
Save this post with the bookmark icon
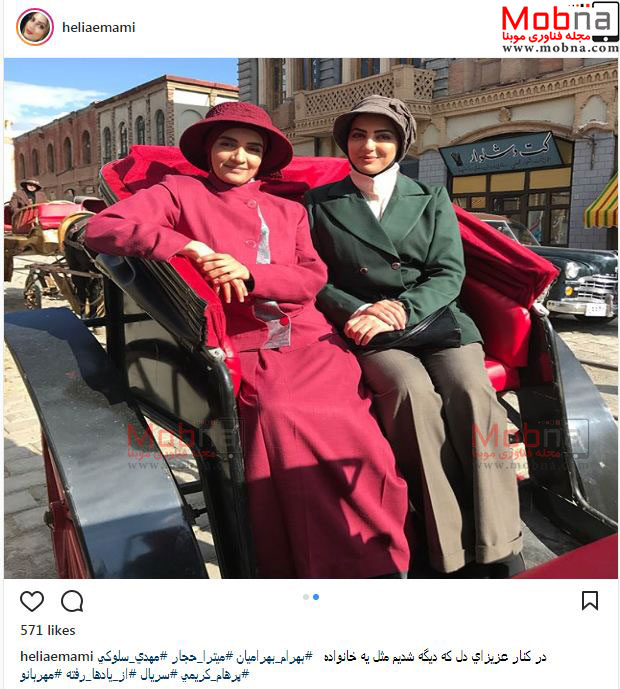point(589,600)
